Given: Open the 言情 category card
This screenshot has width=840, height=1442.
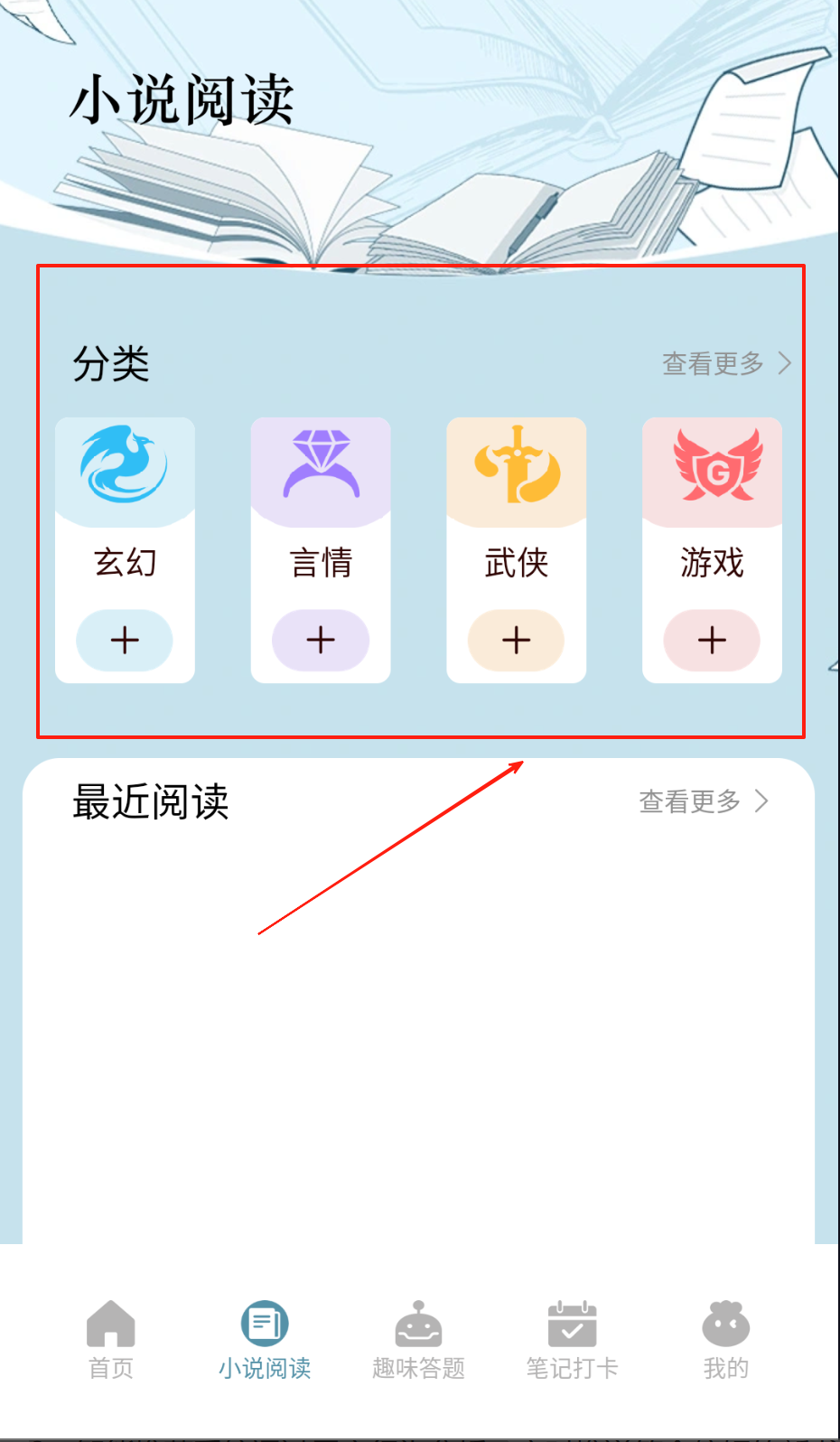Looking at the screenshot, I should [x=321, y=506].
